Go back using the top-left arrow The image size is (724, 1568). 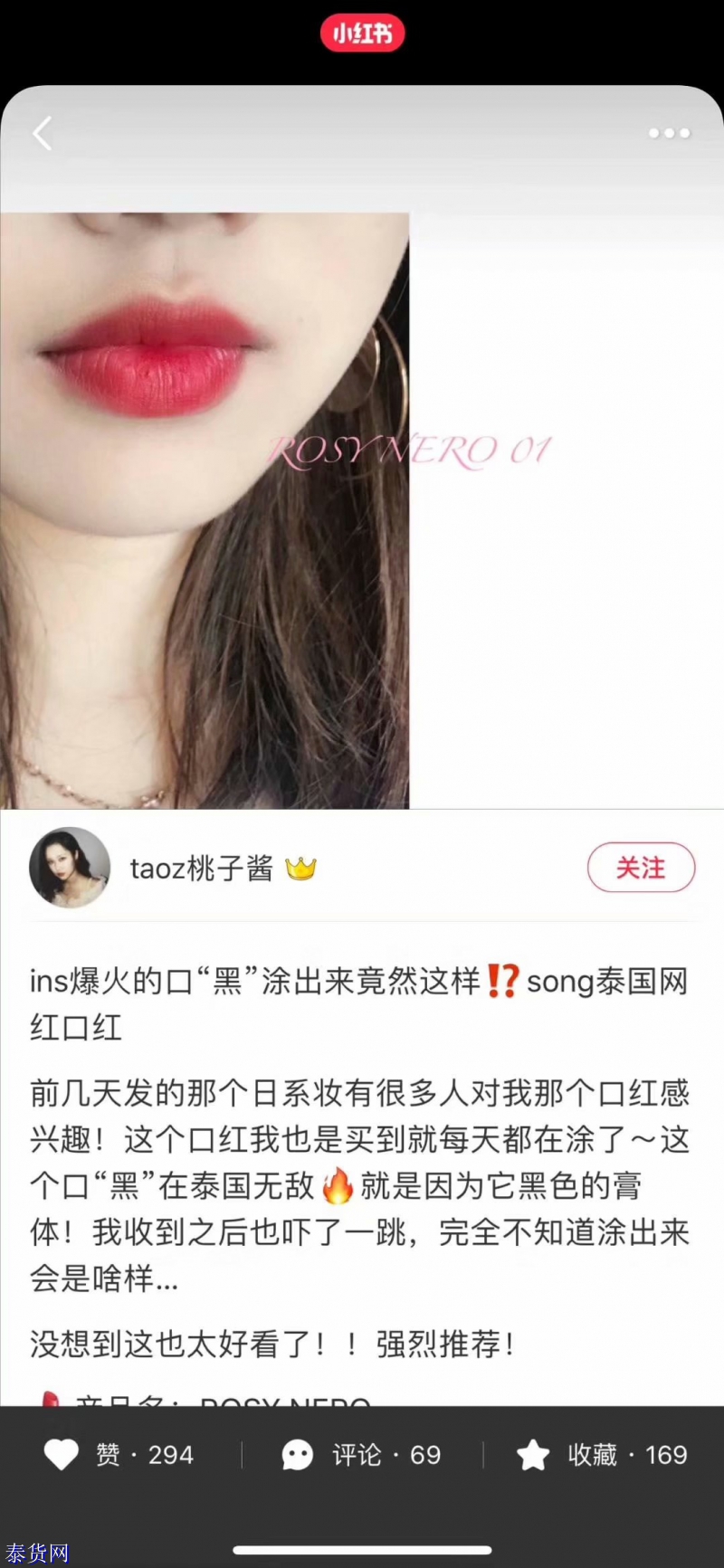[43, 134]
